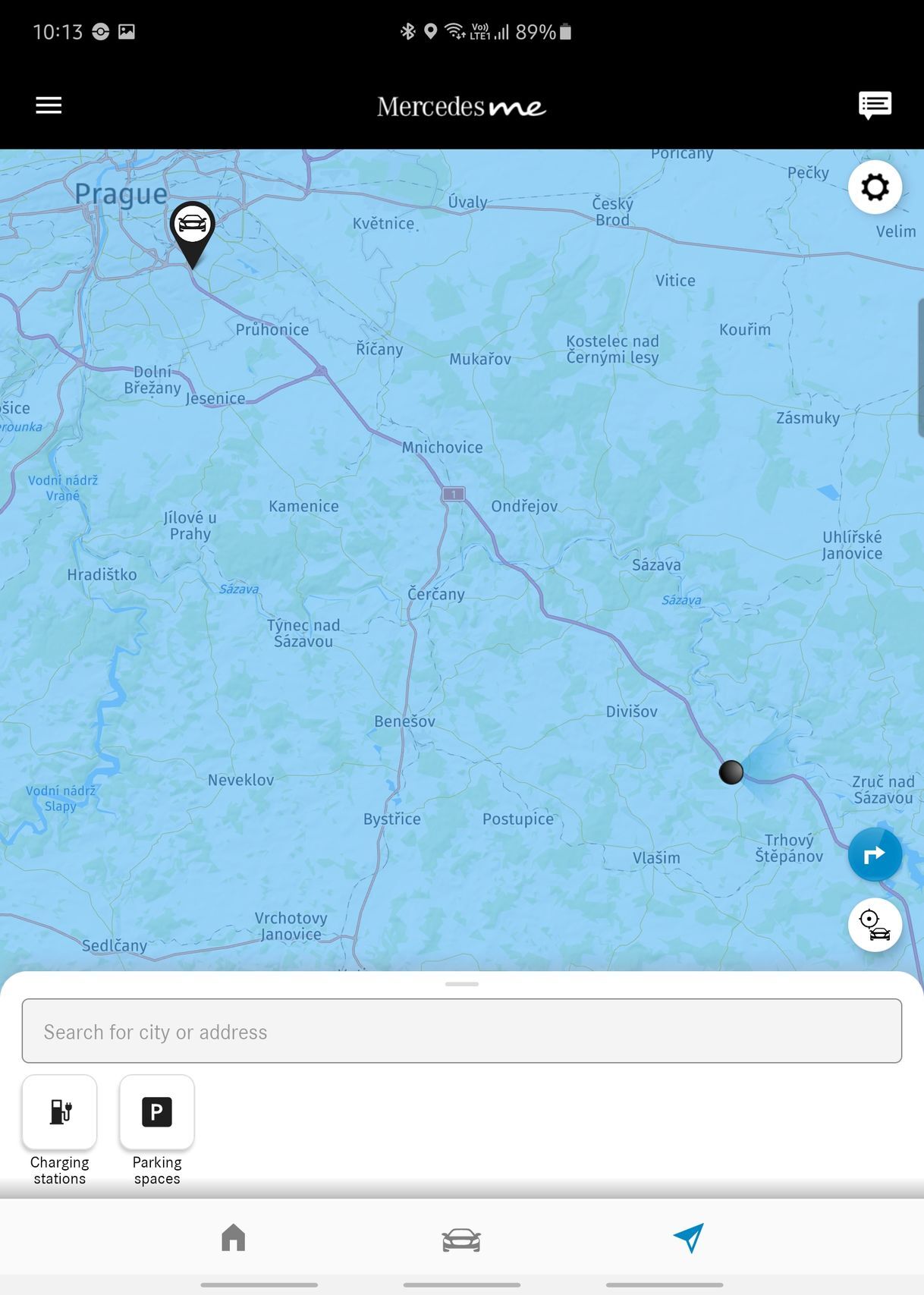Switch to the vehicle tab

pyautogui.click(x=461, y=1240)
